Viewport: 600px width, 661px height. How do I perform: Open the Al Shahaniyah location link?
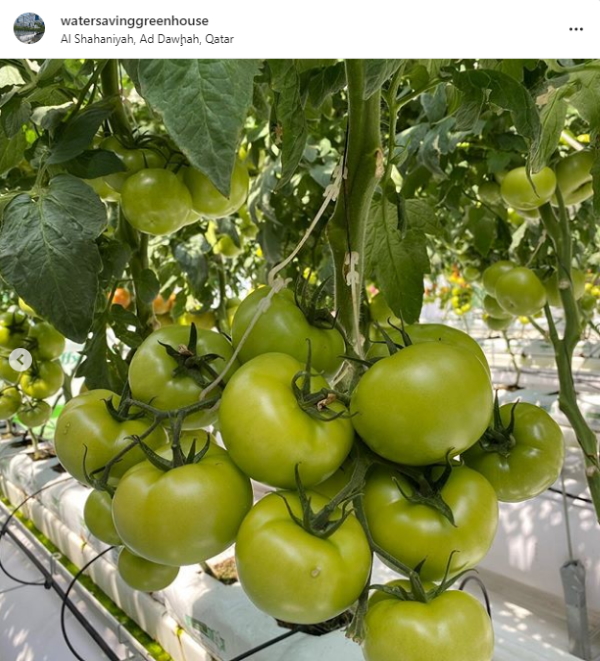(147, 39)
